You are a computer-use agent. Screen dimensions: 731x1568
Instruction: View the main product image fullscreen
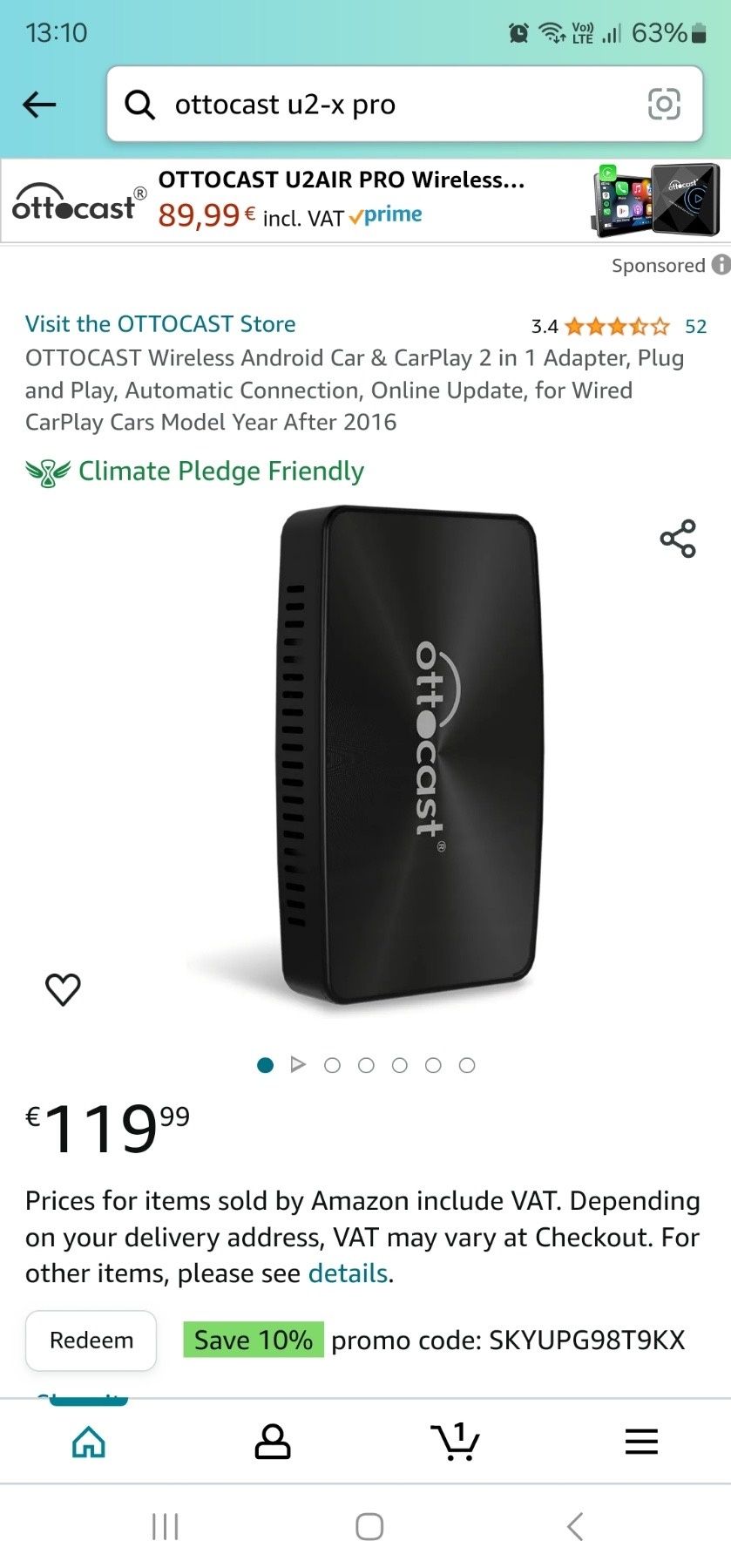point(405,758)
